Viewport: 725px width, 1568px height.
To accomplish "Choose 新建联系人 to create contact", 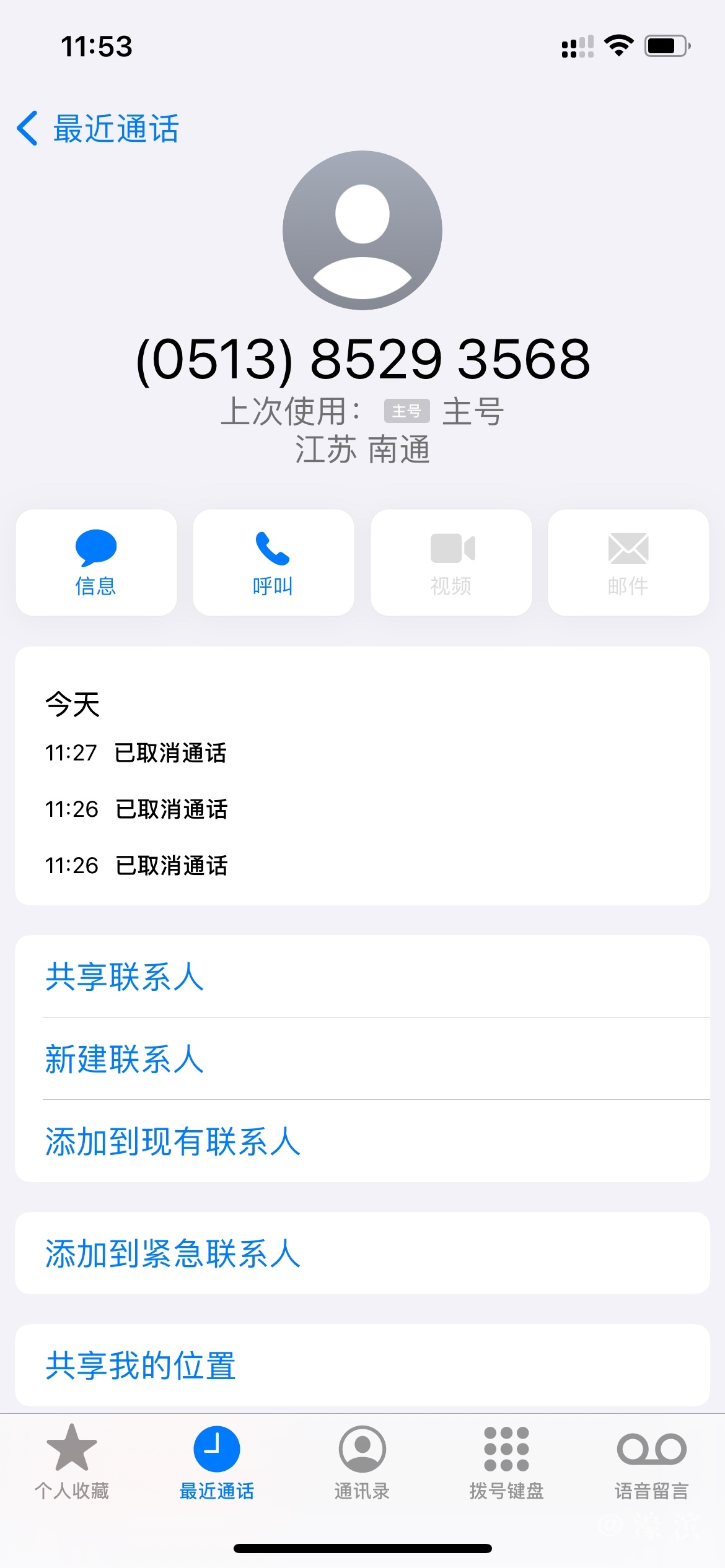I will point(124,1058).
